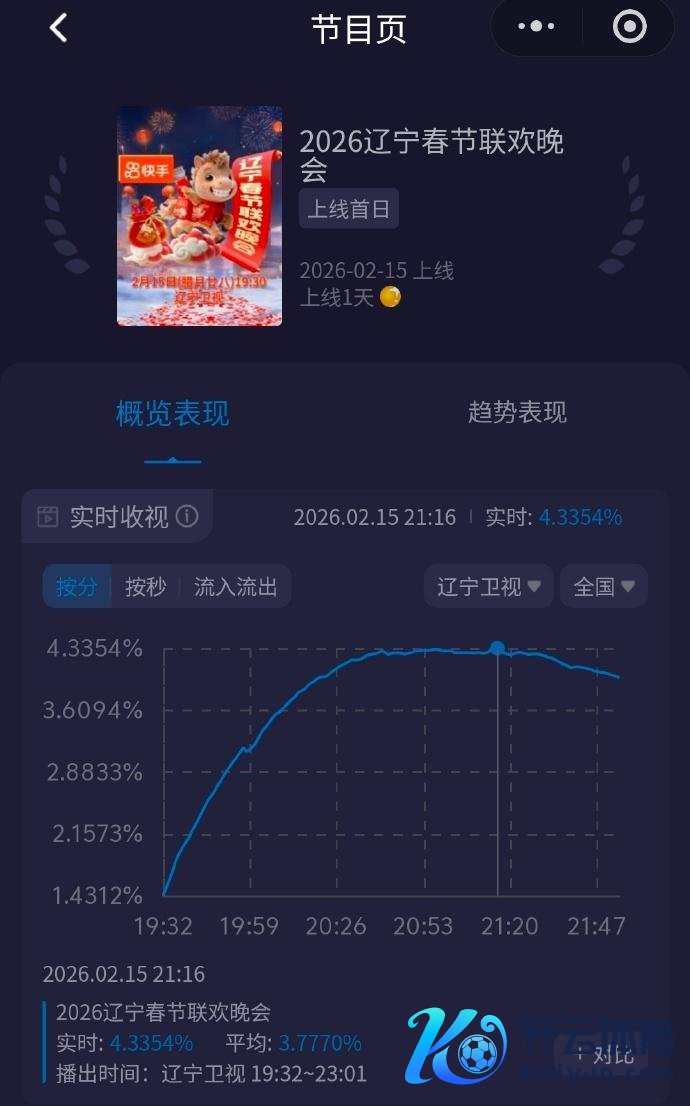This screenshot has width=690, height=1106.
Task: Open the 全国 region dropdown
Action: click(x=604, y=586)
